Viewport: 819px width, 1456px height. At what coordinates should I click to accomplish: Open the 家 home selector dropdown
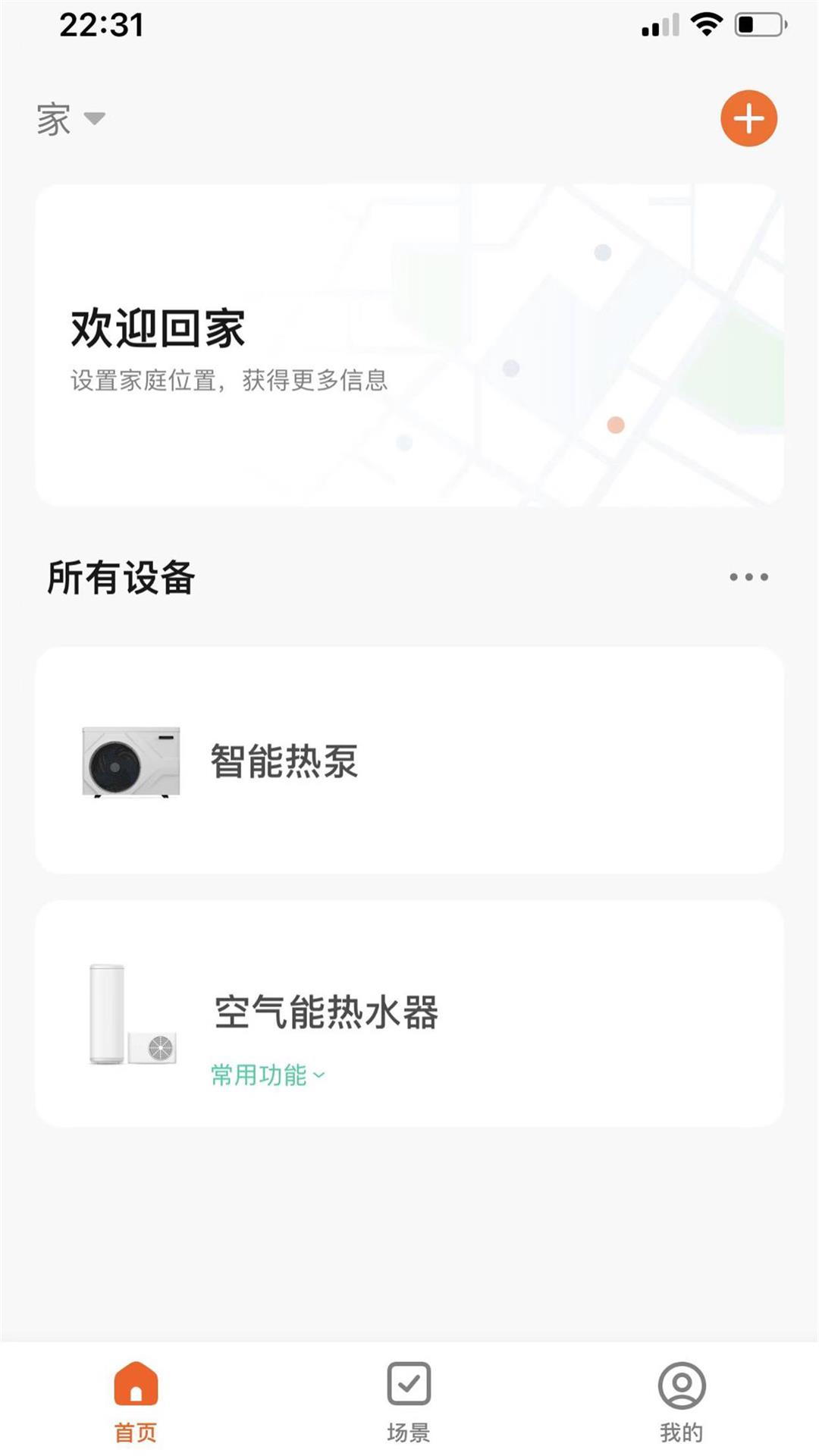coord(71,120)
